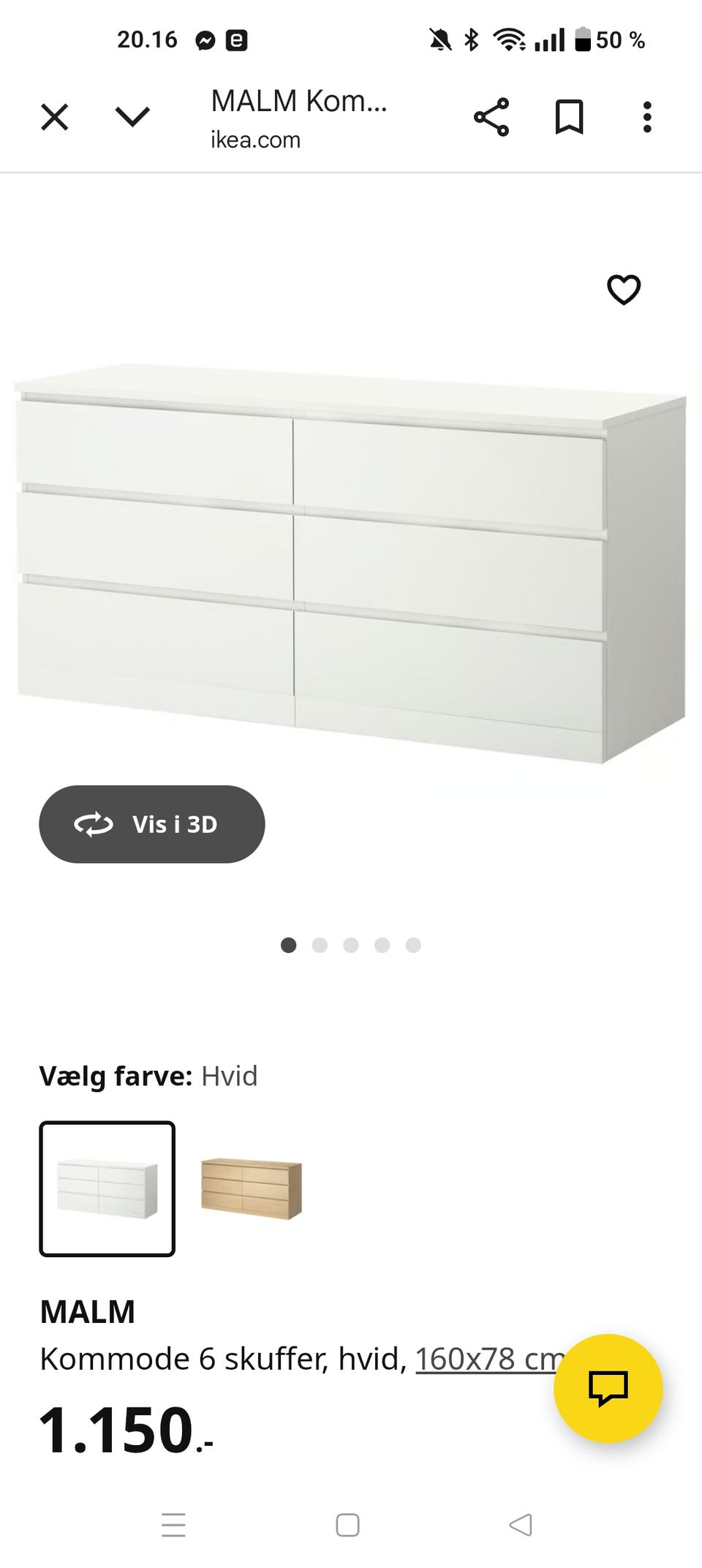Viewport: 702px width, 1568px height.
Task: Tap the first carousel indicator dot
Action: [290, 945]
